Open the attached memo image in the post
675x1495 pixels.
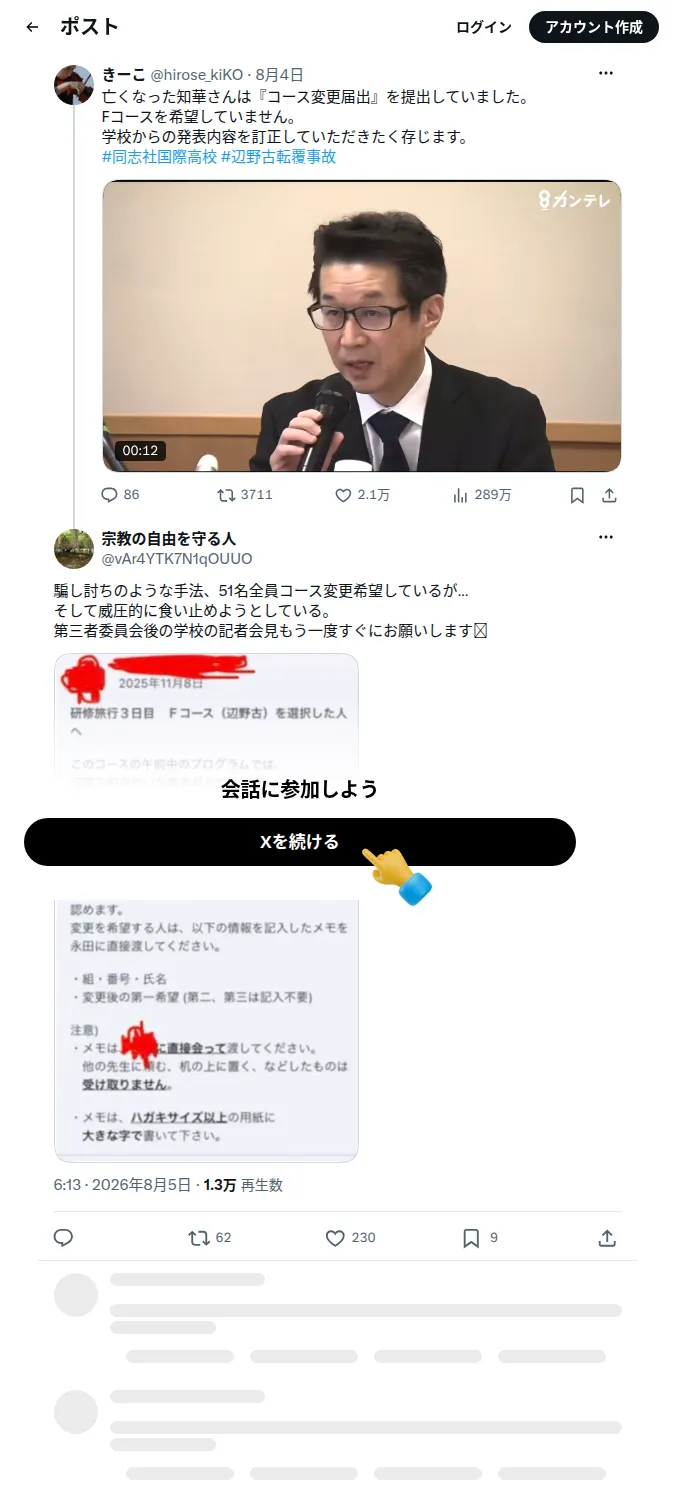(206, 908)
